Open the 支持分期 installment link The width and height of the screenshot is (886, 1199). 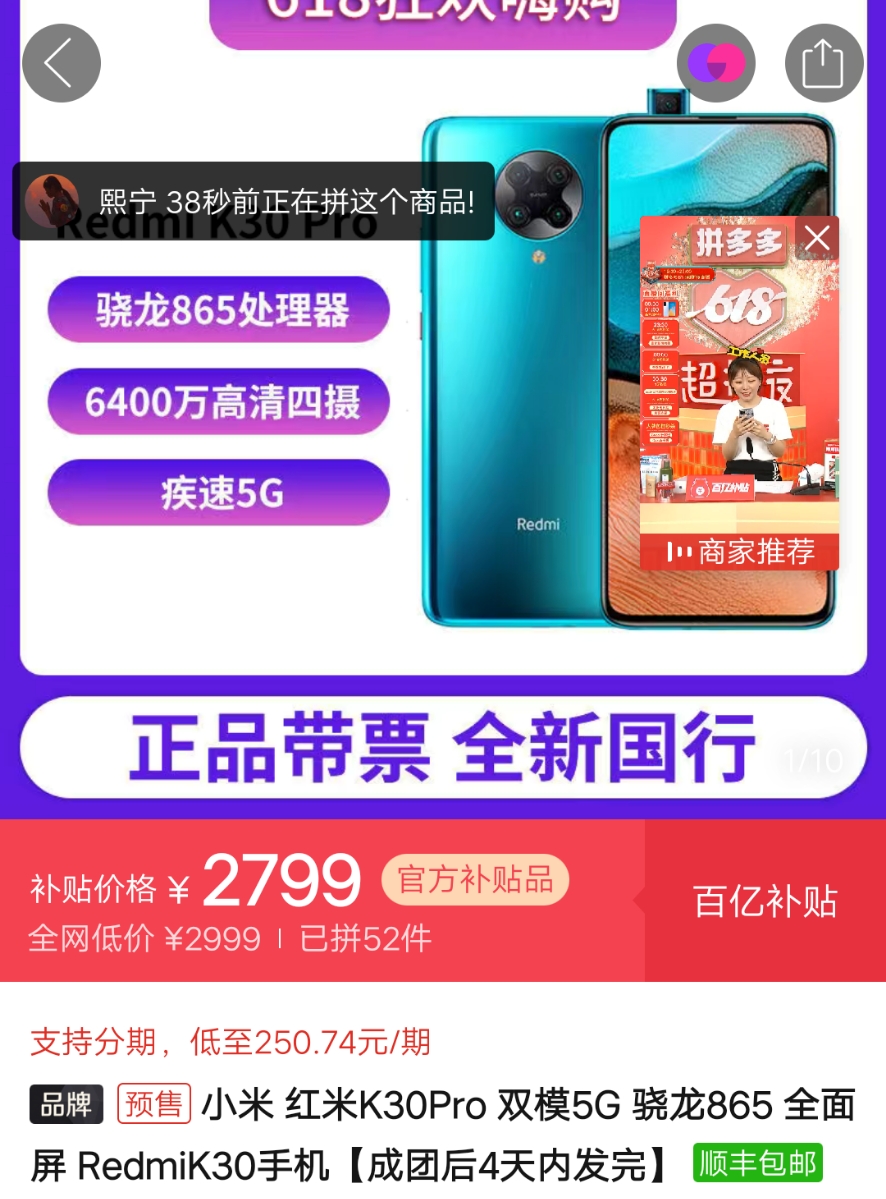pos(230,1043)
